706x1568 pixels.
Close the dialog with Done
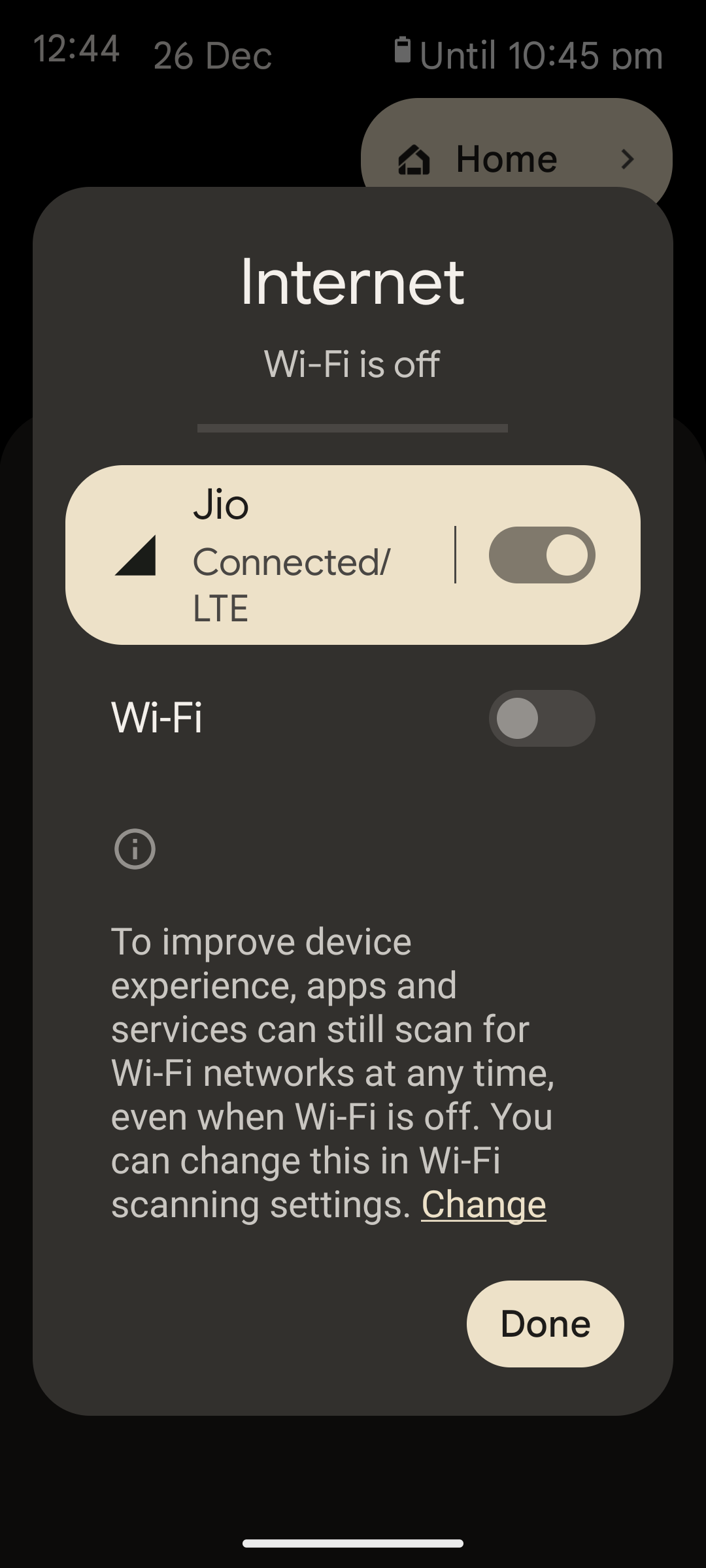pos(545,1324)
